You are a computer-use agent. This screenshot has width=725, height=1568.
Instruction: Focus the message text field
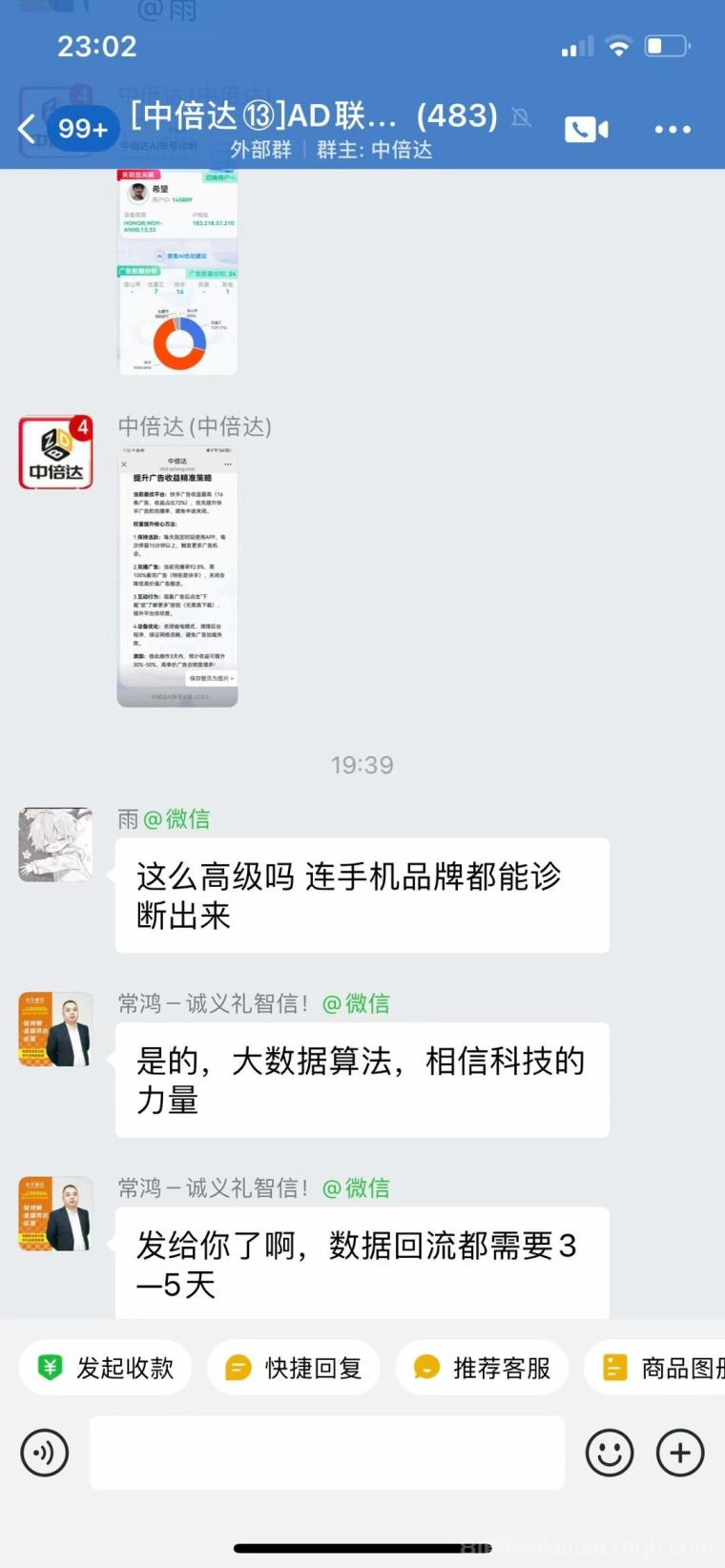coord(327,1453)
